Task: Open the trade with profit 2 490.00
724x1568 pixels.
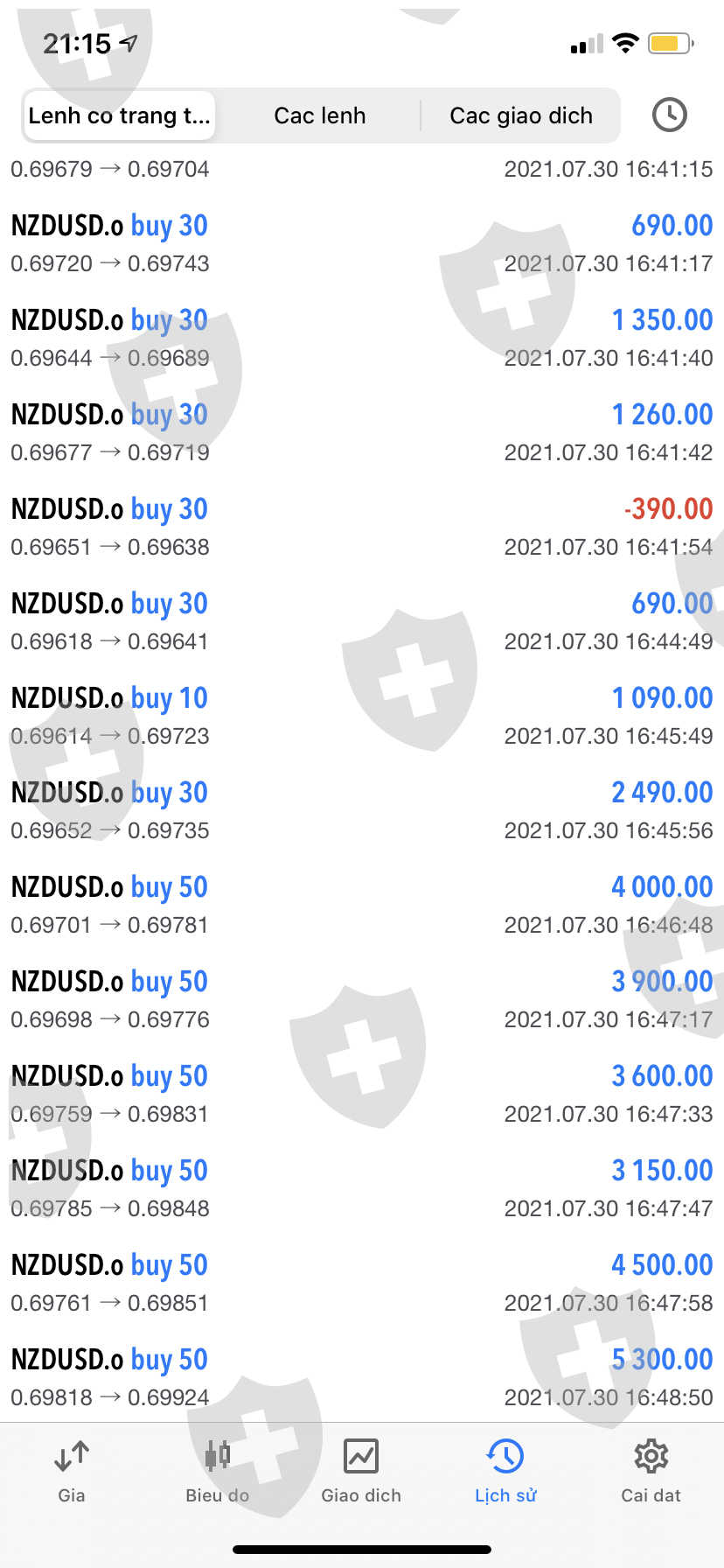Action: coord(362,810)
